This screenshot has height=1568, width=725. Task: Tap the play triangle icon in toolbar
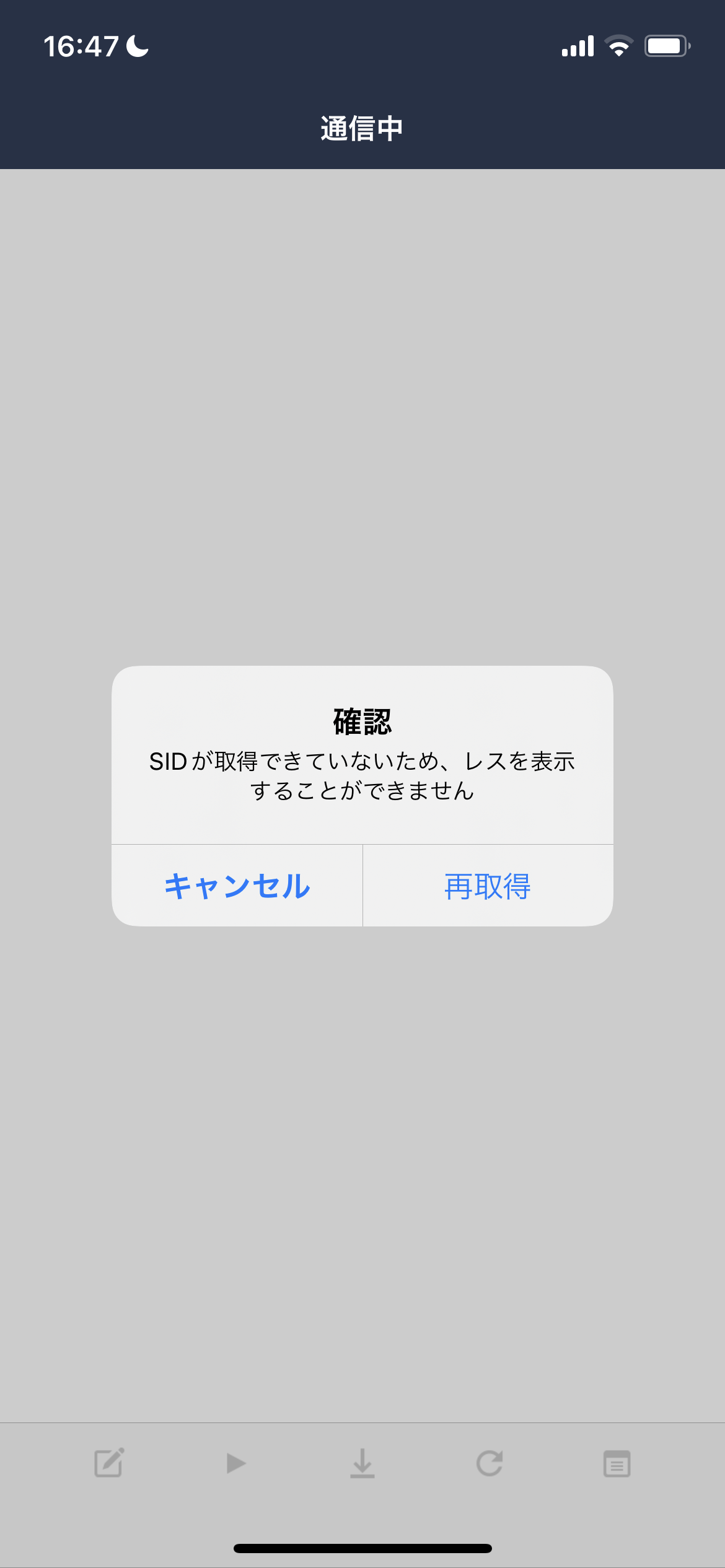236,1463
